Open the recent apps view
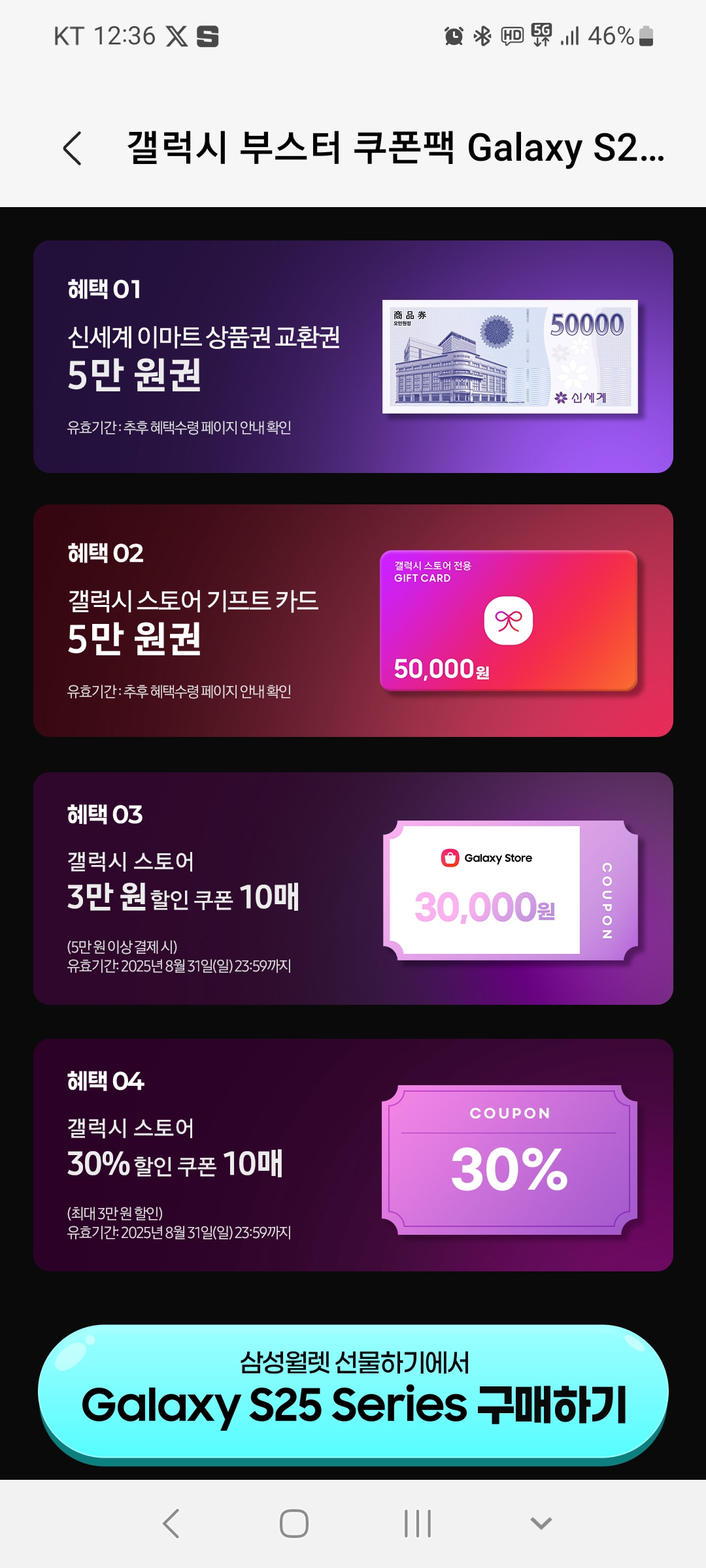The width and height of the screenshot is (706, 1568). tap(417, 1524)
